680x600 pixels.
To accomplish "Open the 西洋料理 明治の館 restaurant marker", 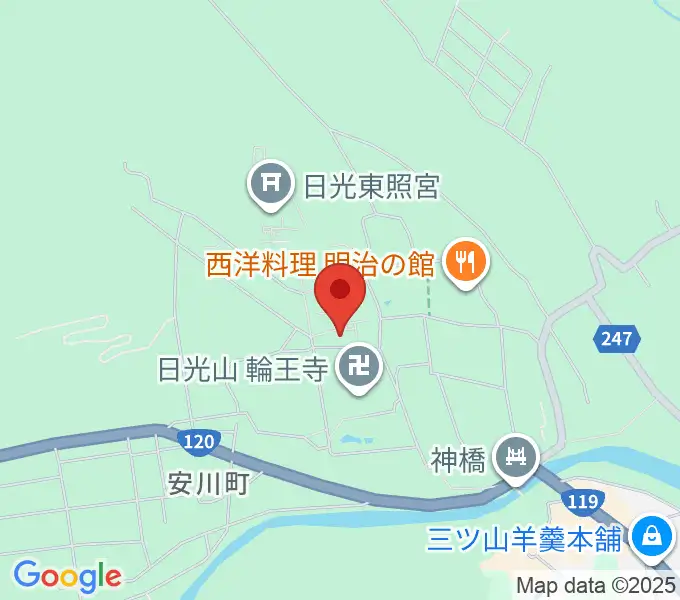I will [x=463, y=264].
